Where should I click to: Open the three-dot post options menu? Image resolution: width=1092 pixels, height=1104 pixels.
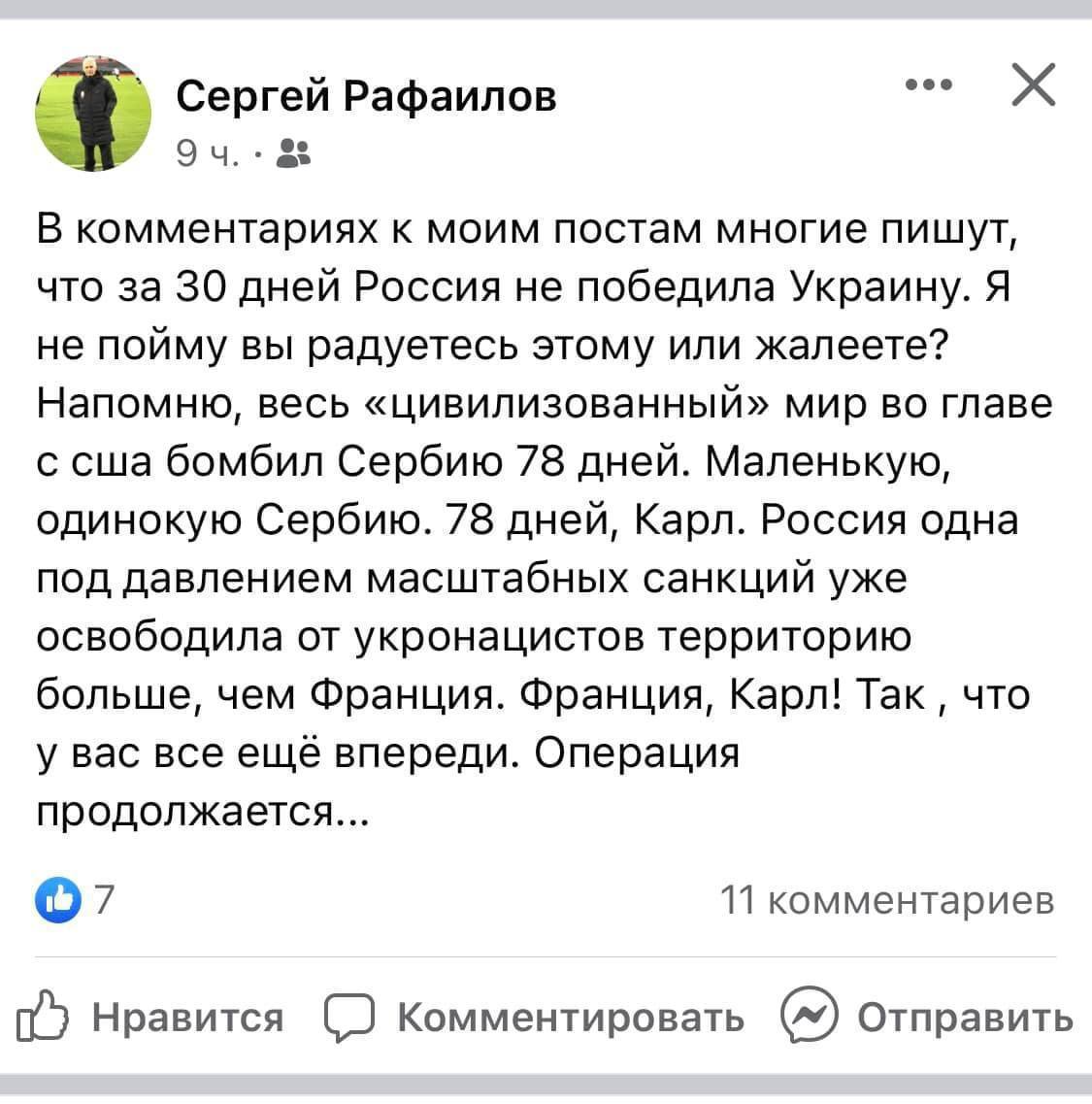point(928,84)
